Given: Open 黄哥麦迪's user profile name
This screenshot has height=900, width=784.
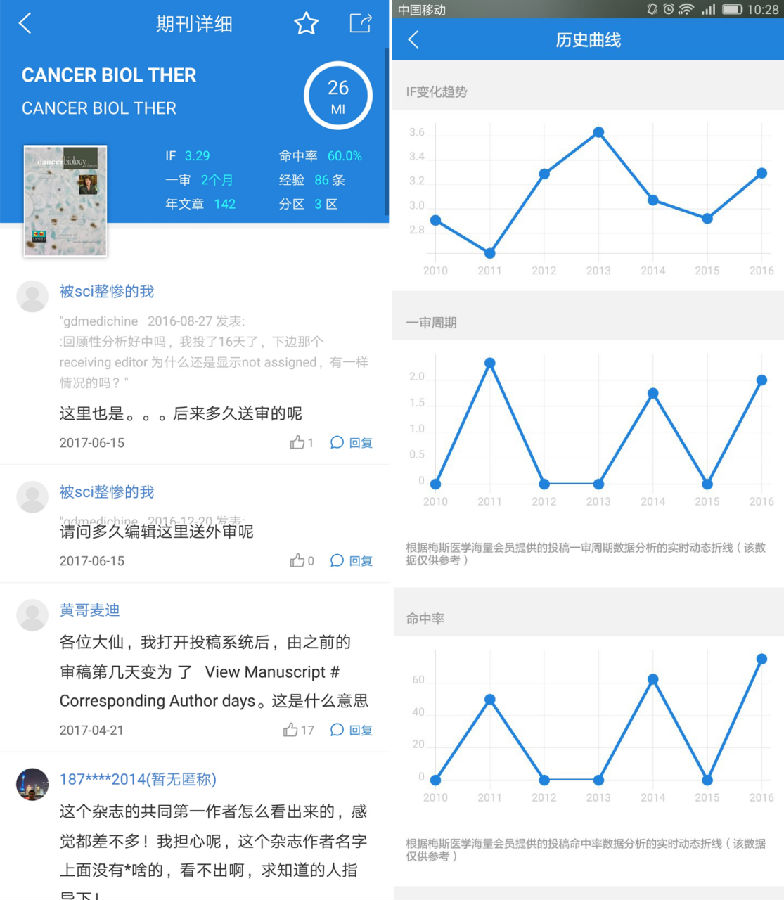Looking at the screenshot, I should (89, 610).
